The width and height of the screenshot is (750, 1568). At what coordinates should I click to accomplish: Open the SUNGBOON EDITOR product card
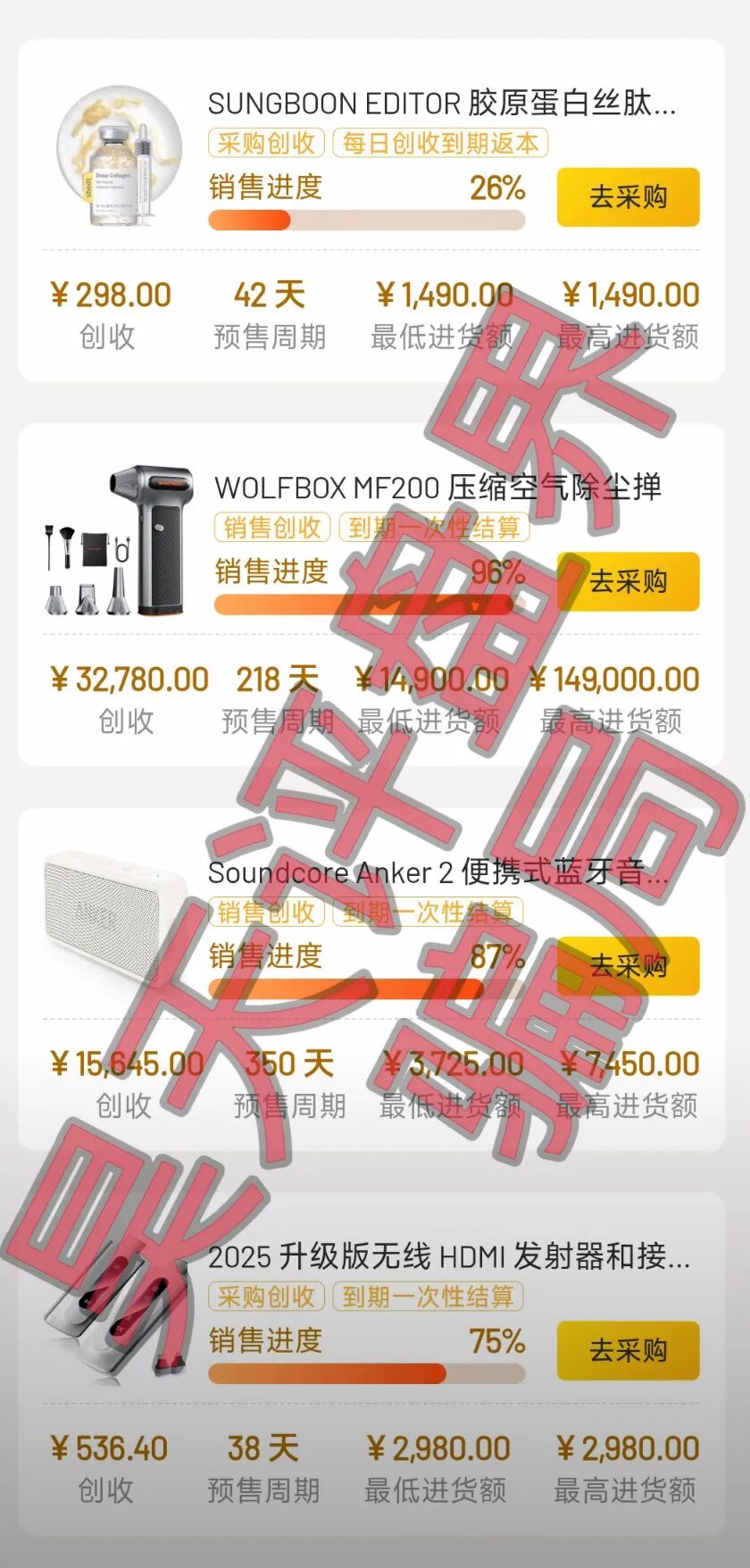click(441, 104)
